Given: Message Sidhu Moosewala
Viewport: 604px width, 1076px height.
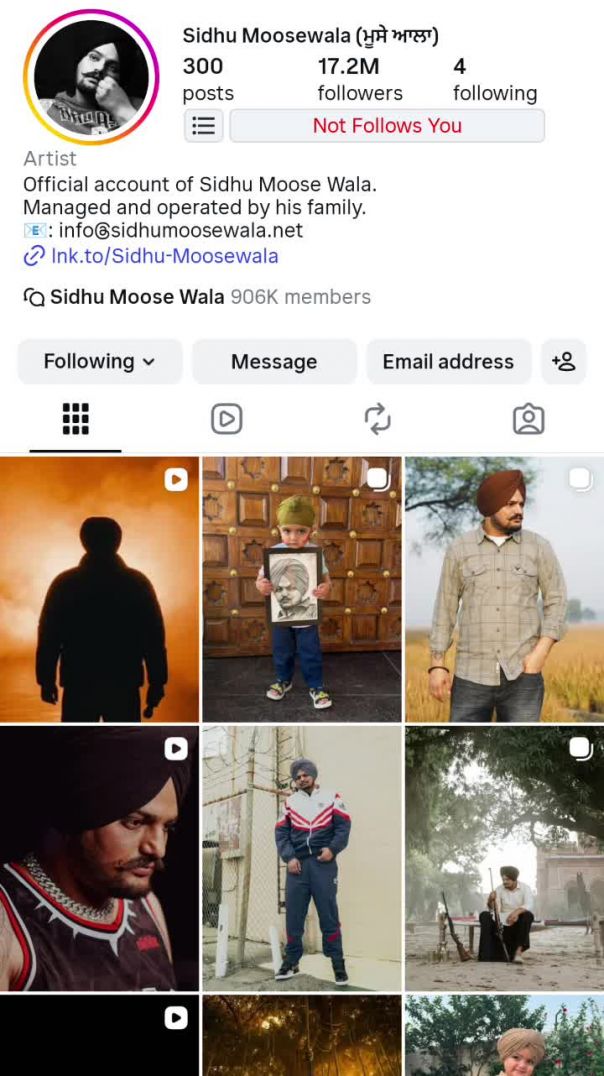Looking at the screenshot, I should coord(274,361).
